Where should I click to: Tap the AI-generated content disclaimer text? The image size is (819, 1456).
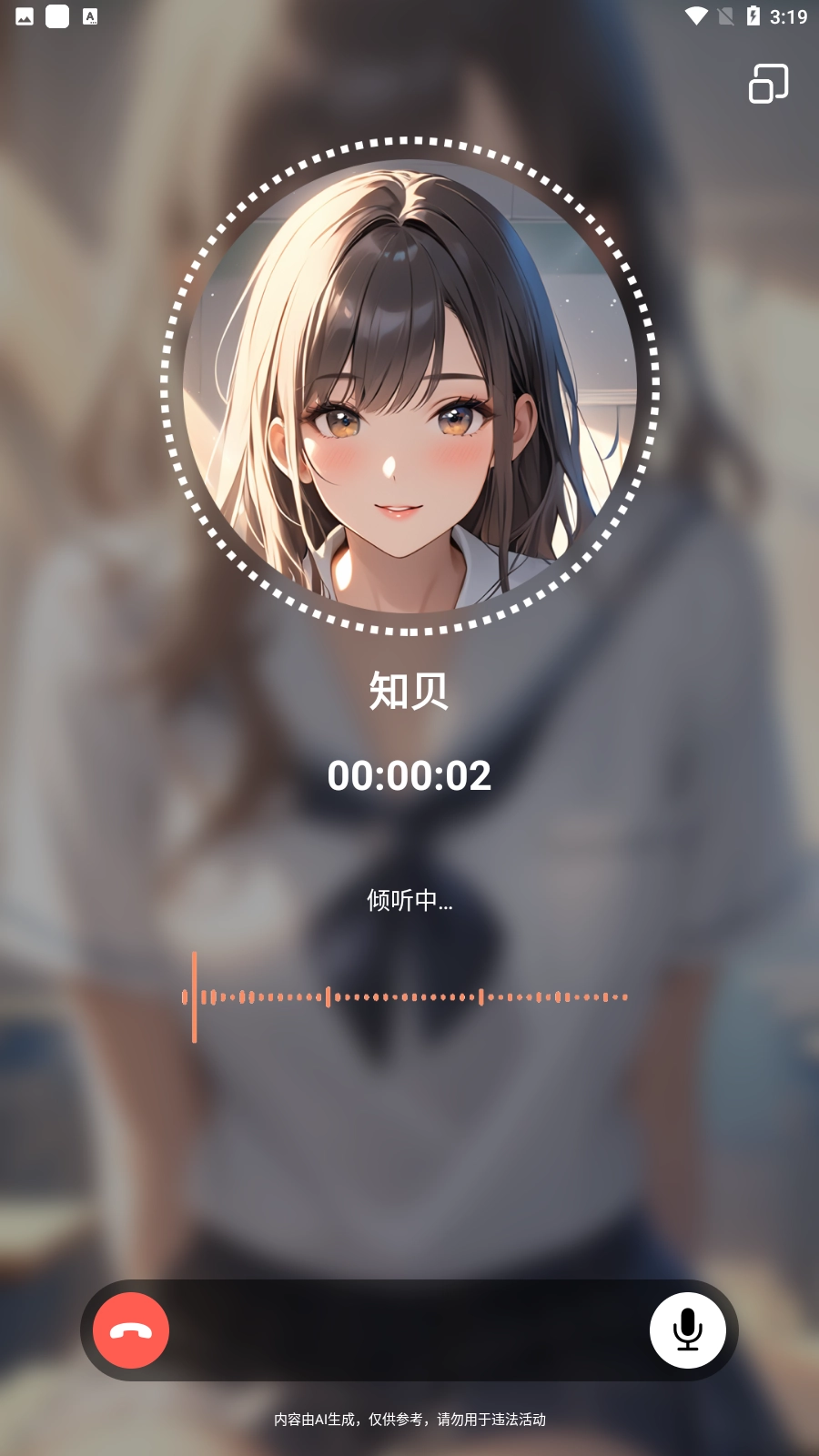409,1419
